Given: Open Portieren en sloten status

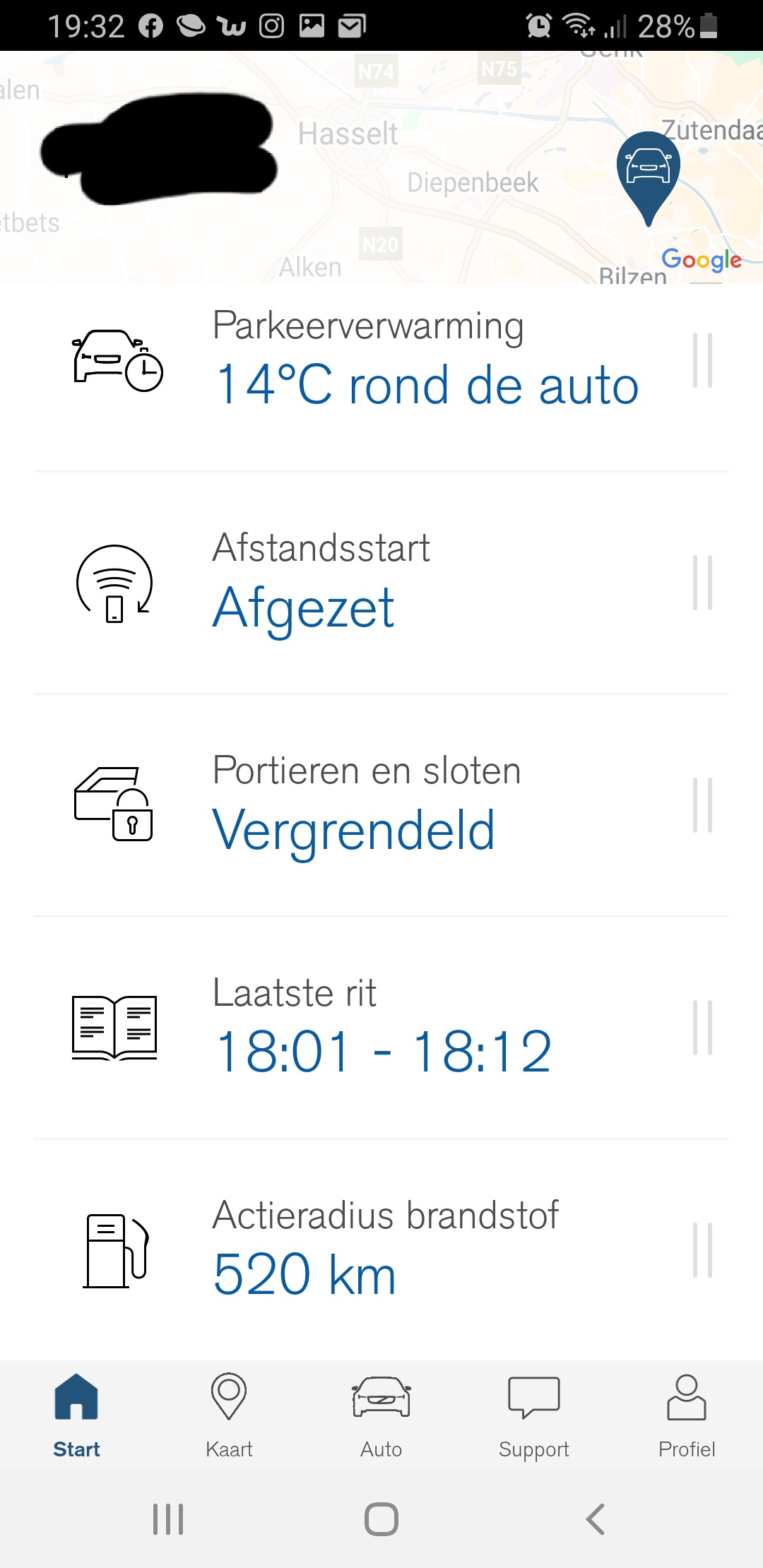Looking at the screenshot, I should click(x=381, y=805).
